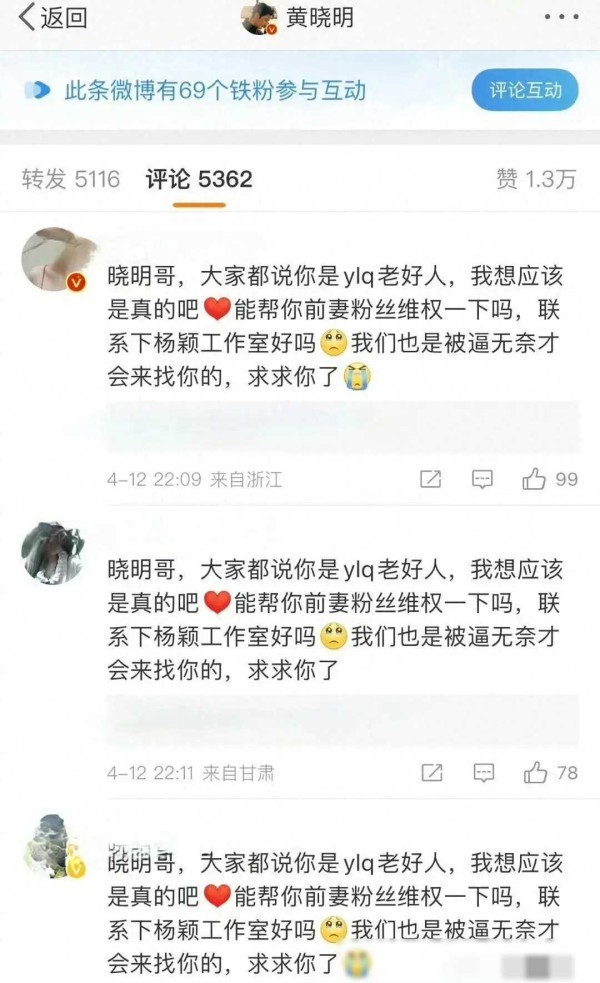
Task: Open the 赞 1.3万 likes tab
Action: [535, 179]
